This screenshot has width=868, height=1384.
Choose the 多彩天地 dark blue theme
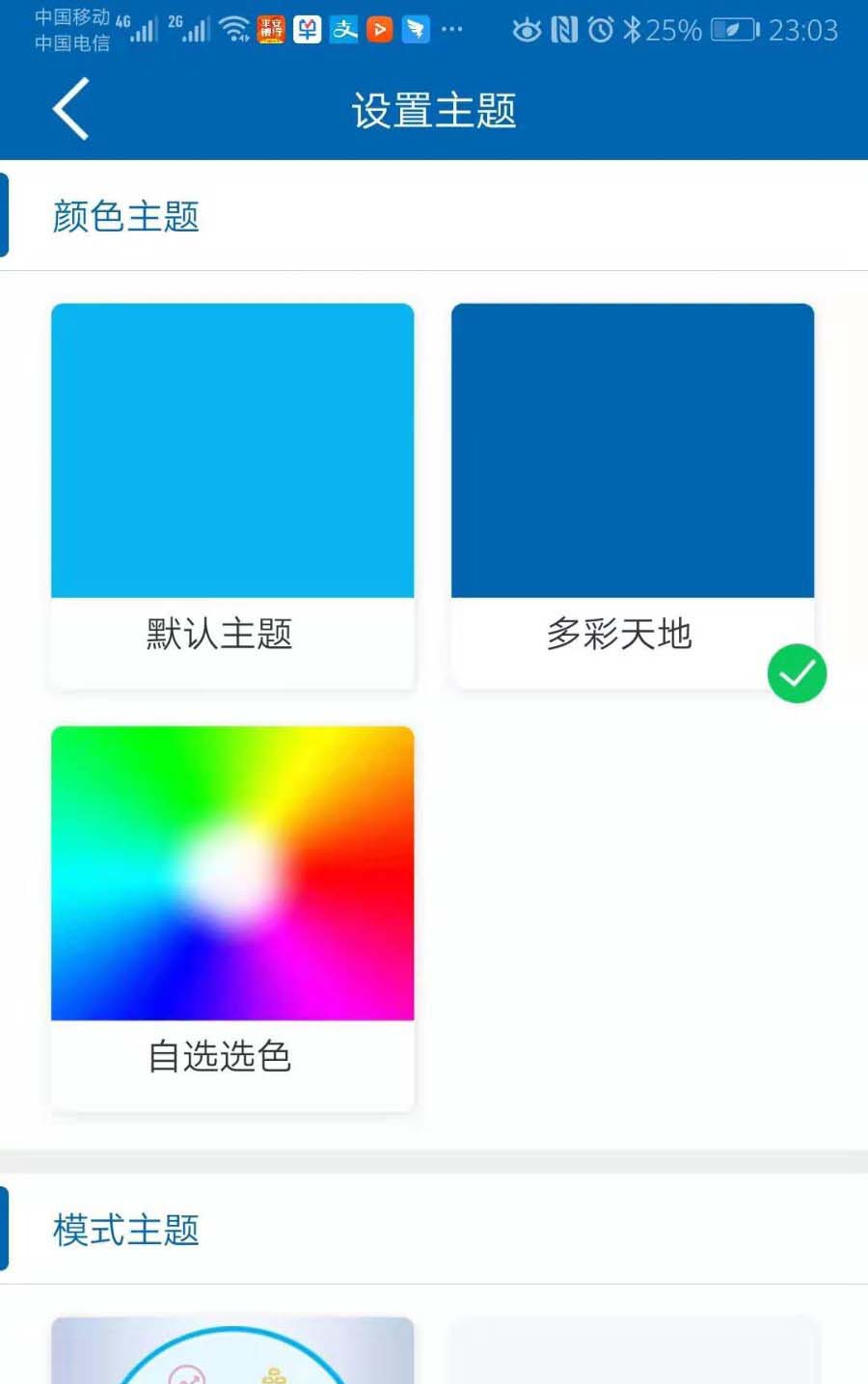tap(633, 494)
